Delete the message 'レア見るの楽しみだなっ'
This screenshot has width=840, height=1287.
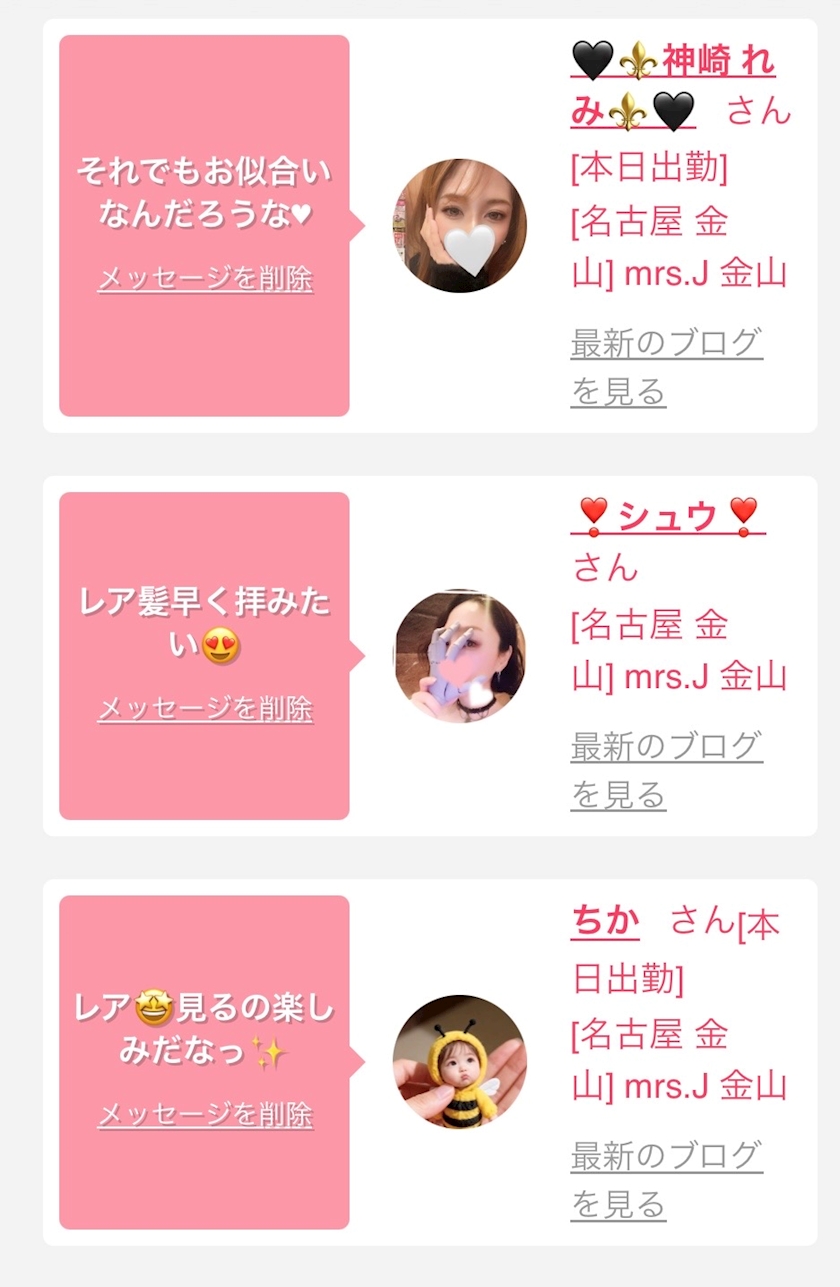205,1115
